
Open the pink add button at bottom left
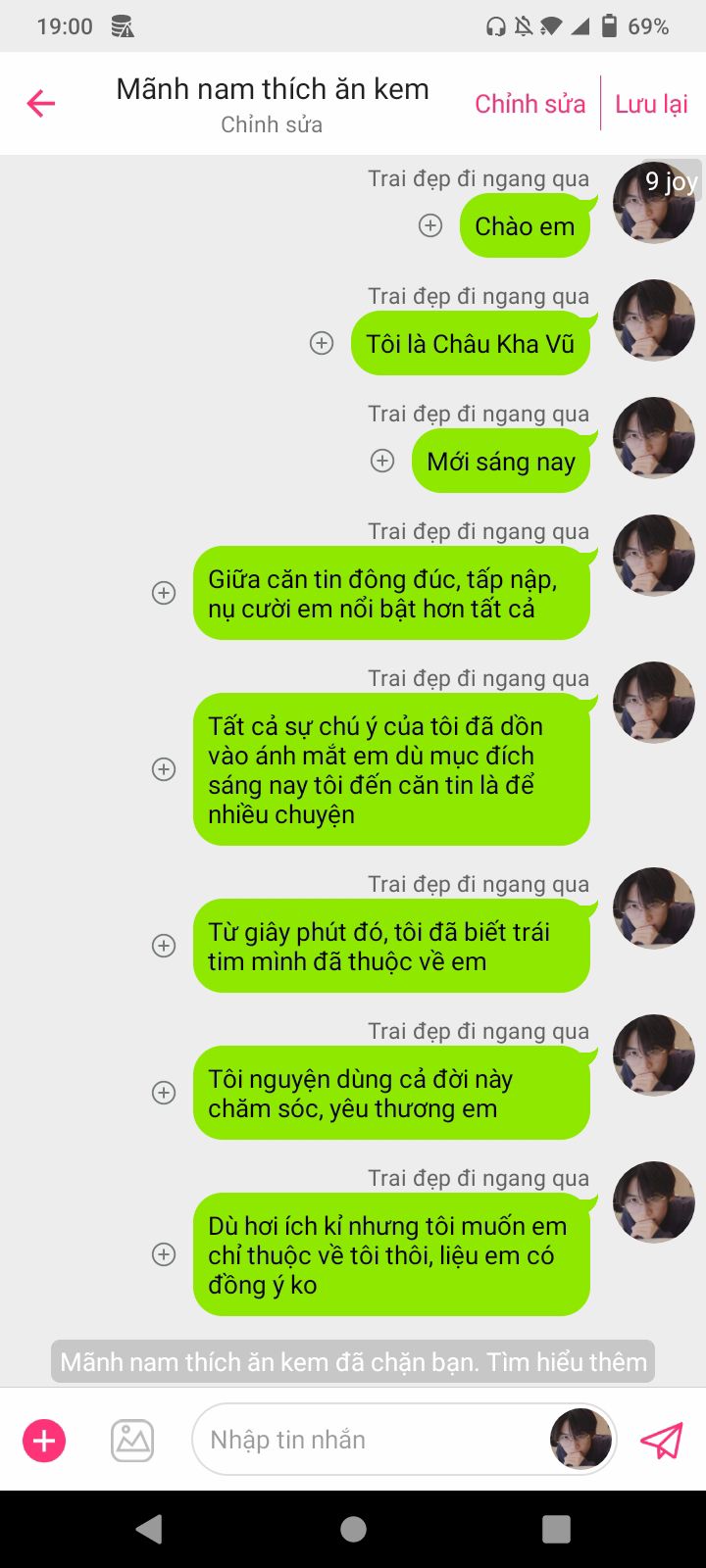(x=44, y=1441)
